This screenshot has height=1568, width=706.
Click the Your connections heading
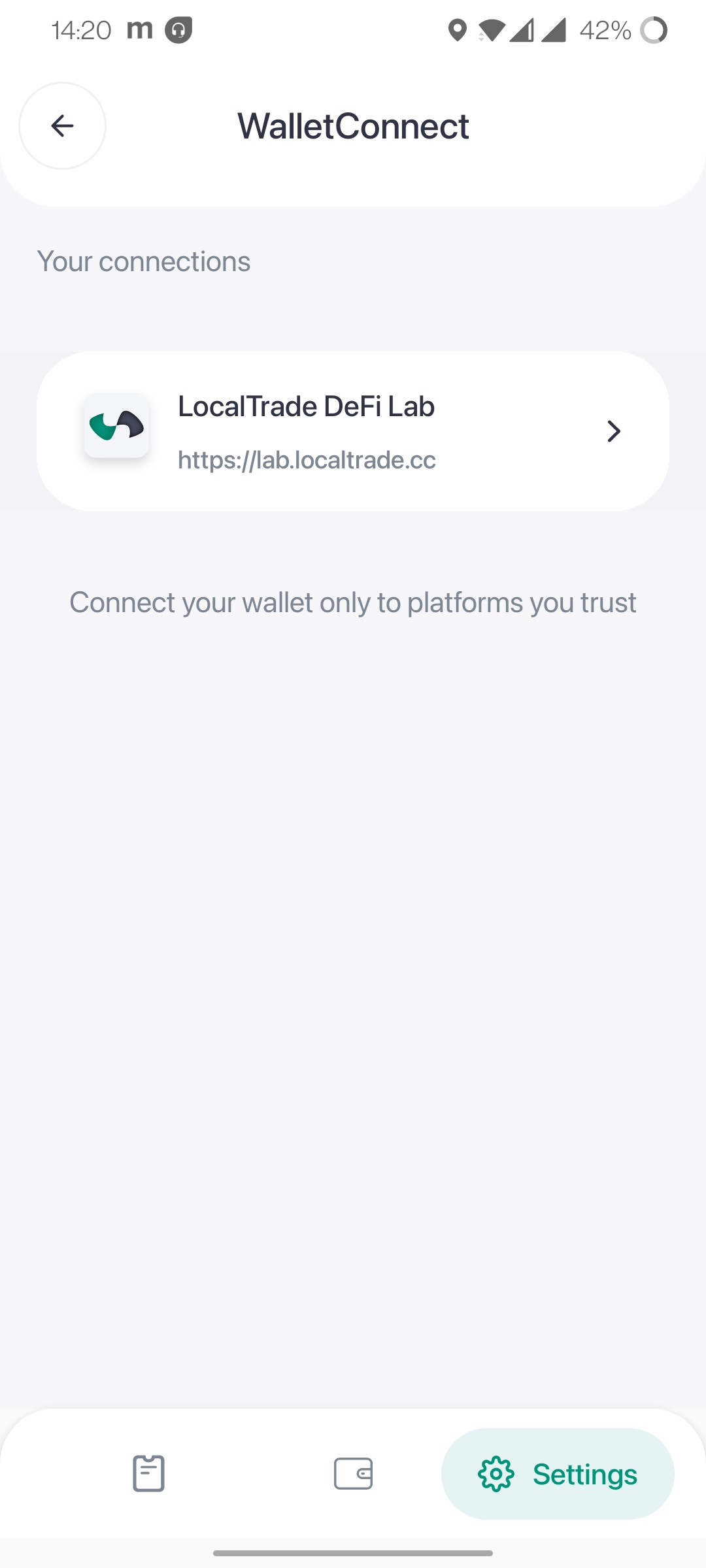144,261
